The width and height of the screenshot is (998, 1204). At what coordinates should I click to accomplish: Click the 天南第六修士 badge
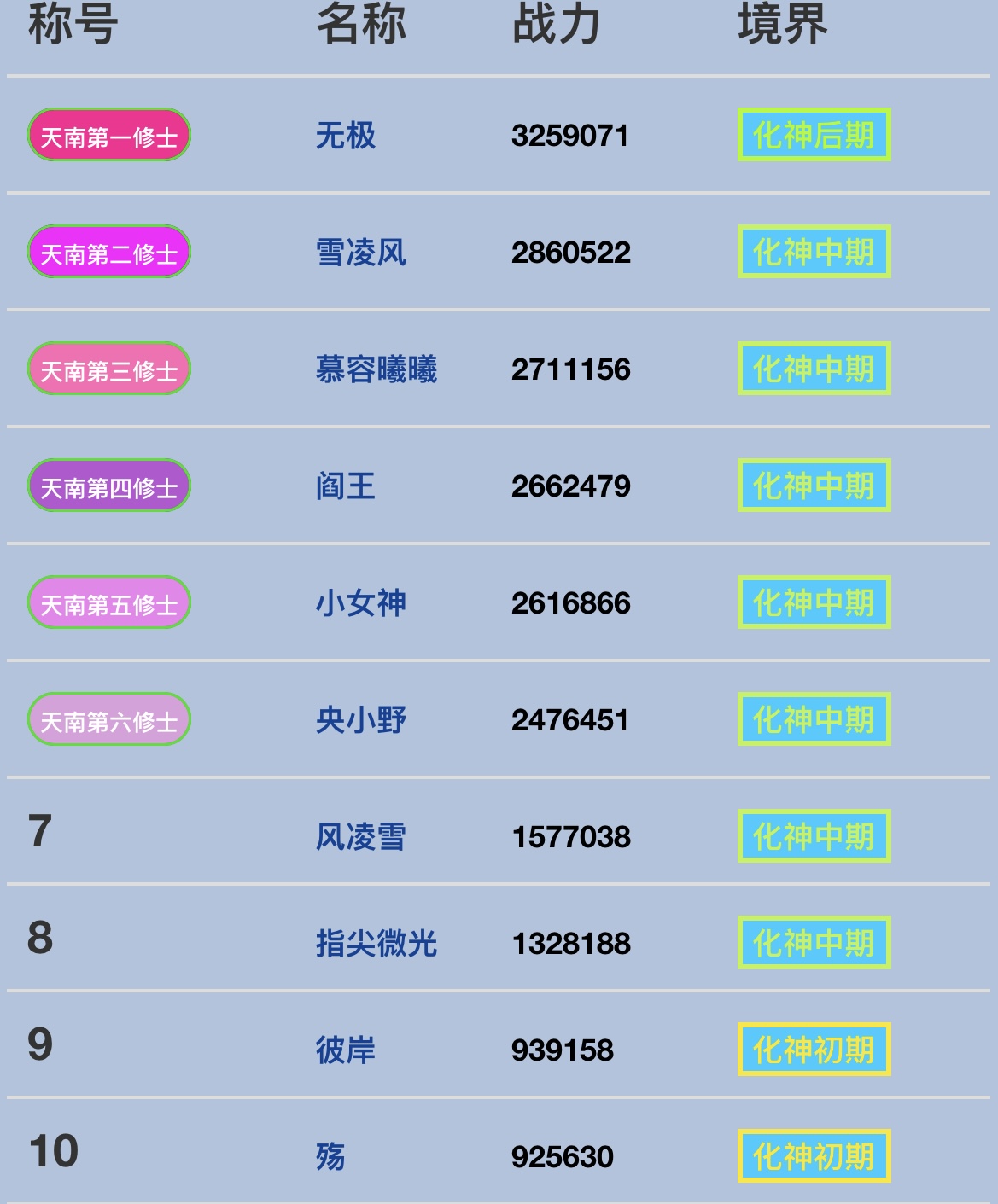pyautogui.click(x=108, y=719)
